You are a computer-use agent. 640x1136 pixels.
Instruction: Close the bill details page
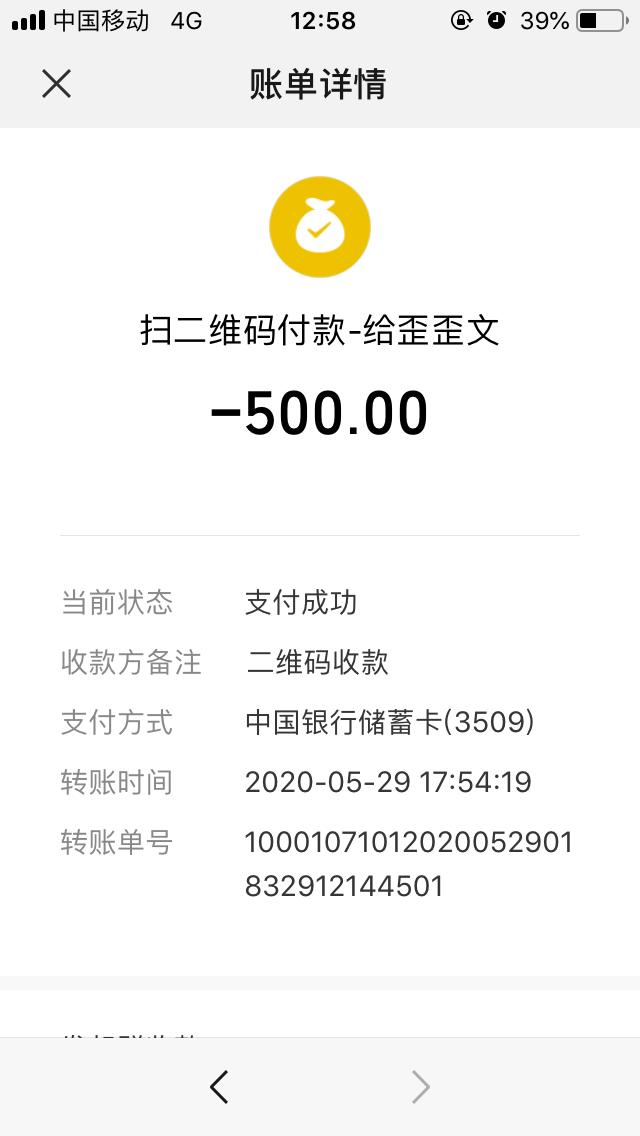[x=57, y=84]
